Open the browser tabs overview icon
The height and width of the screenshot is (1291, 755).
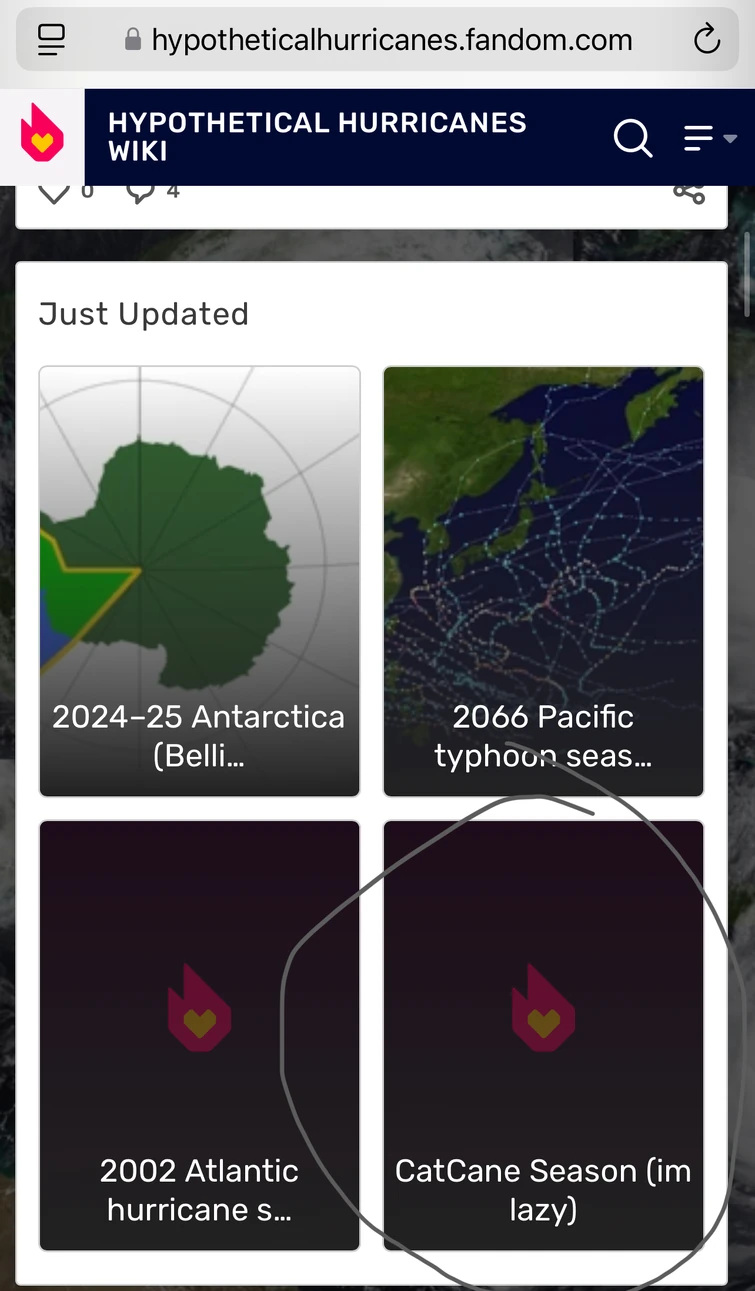[x=51, y=39]
